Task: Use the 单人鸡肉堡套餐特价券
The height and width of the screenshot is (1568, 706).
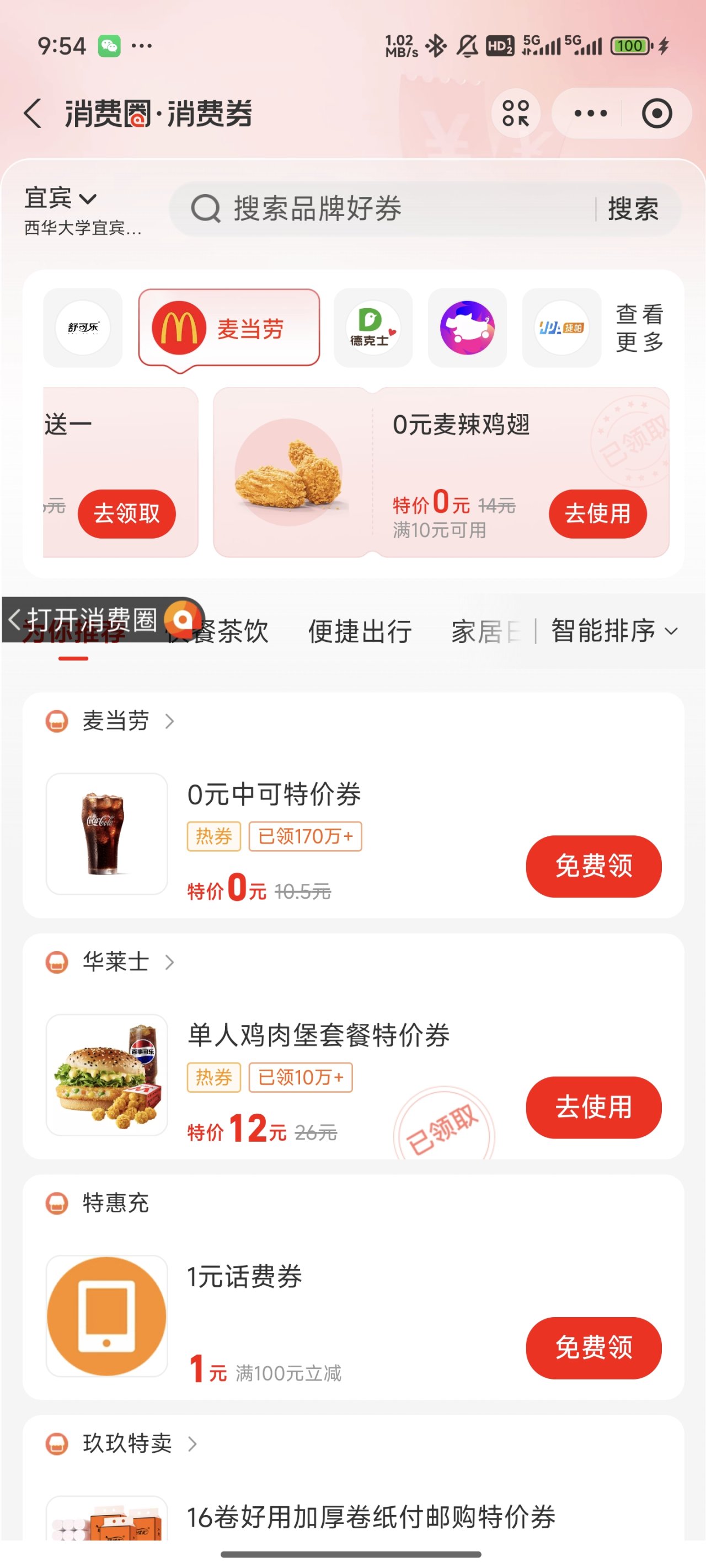Action: [593, 1107]
